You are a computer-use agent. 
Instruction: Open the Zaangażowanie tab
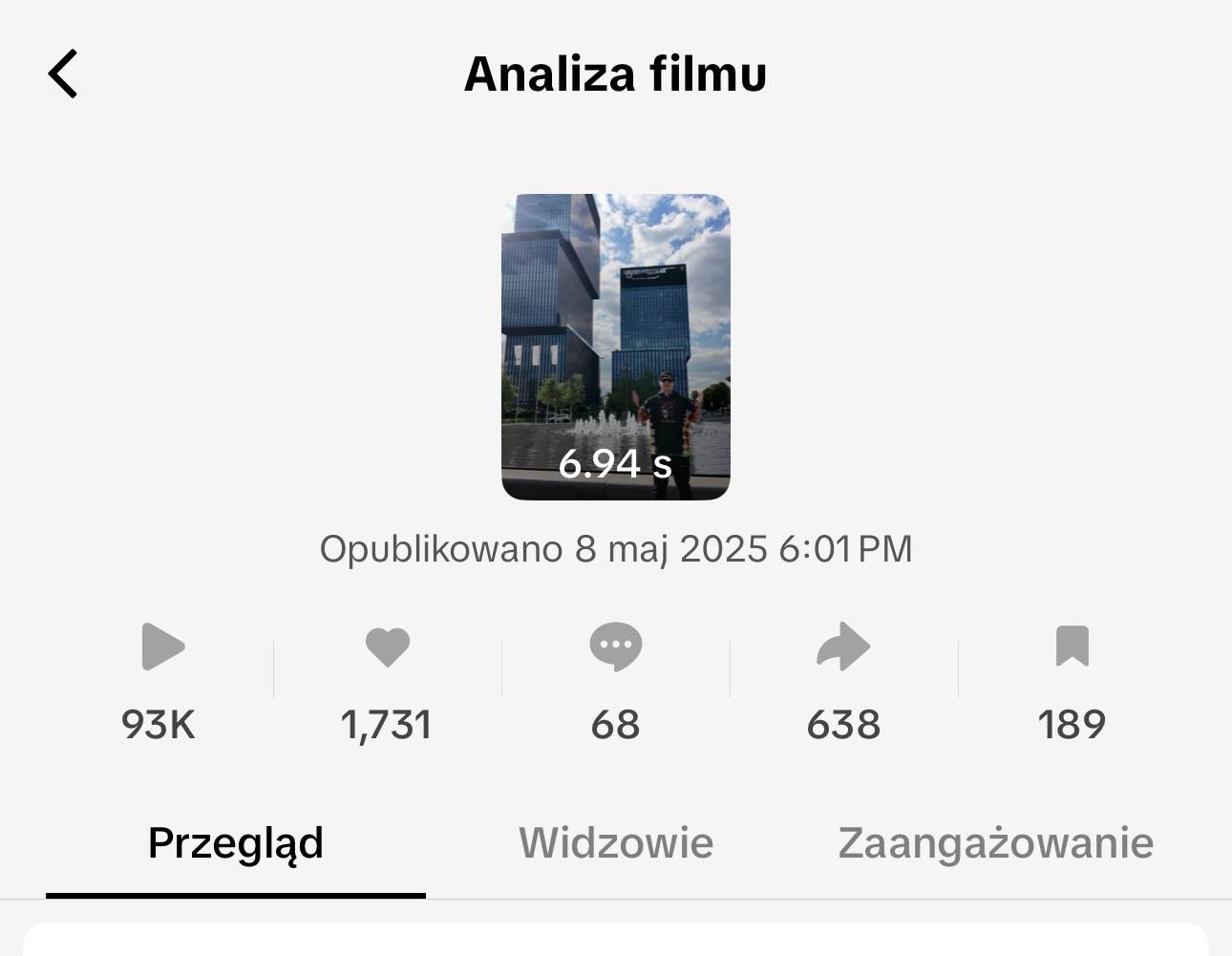click(x=995, y=843)
